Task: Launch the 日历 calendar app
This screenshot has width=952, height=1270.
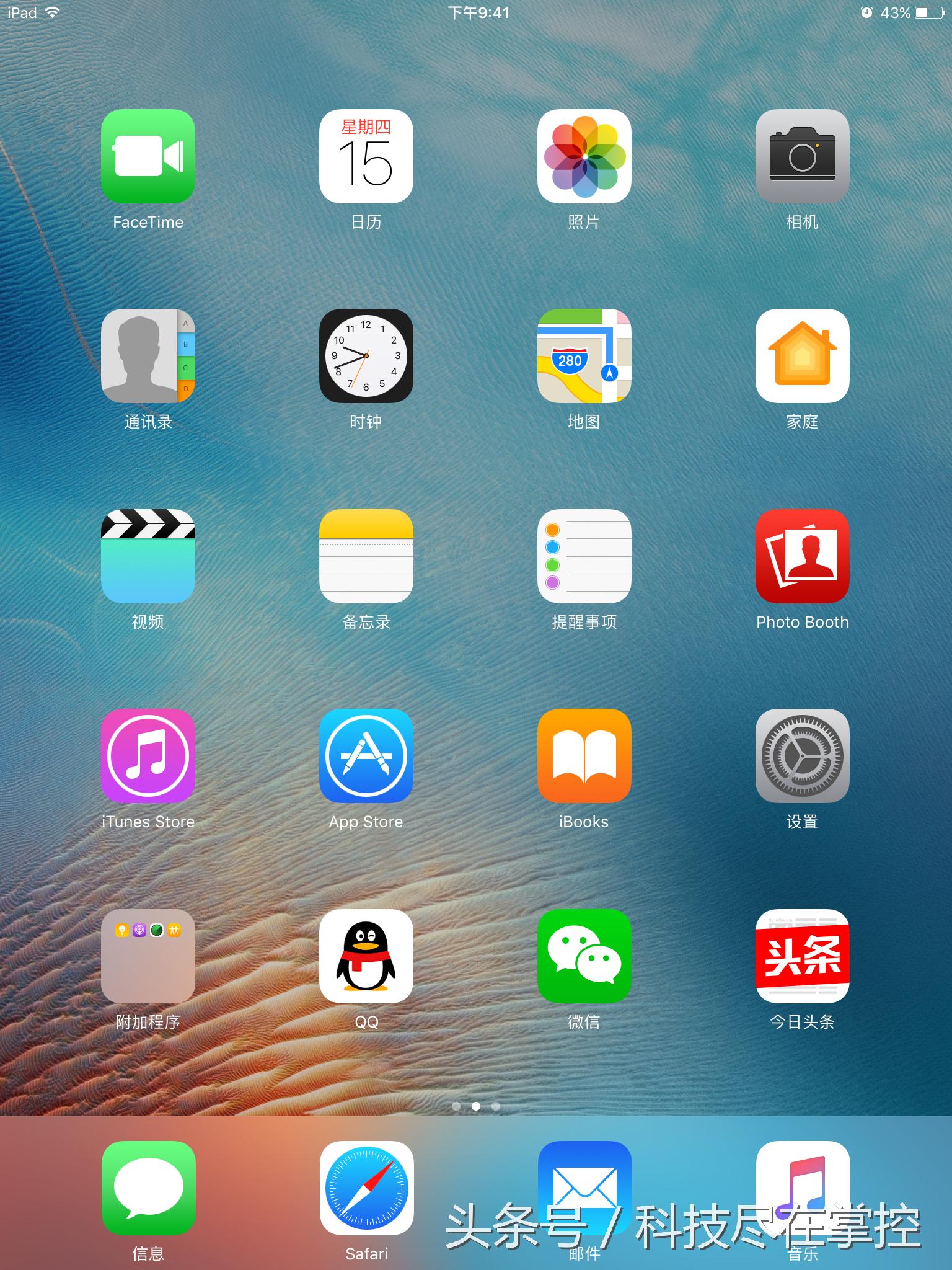Action: pyautogui.click(x=366, y=156)
